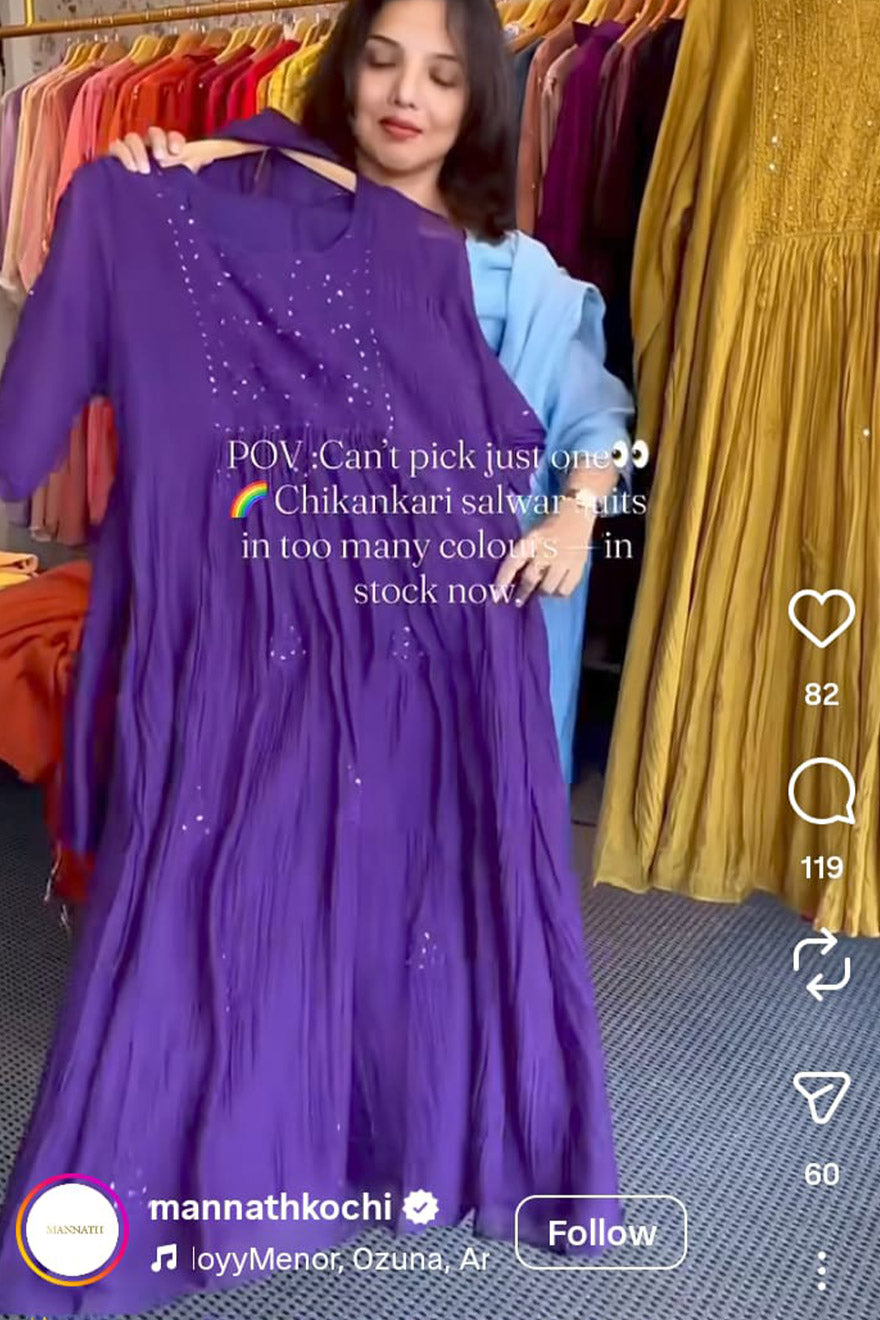Open the Mannath profile picture
The height and width of the screenshot is (1320, 880).
point(71,1229)
